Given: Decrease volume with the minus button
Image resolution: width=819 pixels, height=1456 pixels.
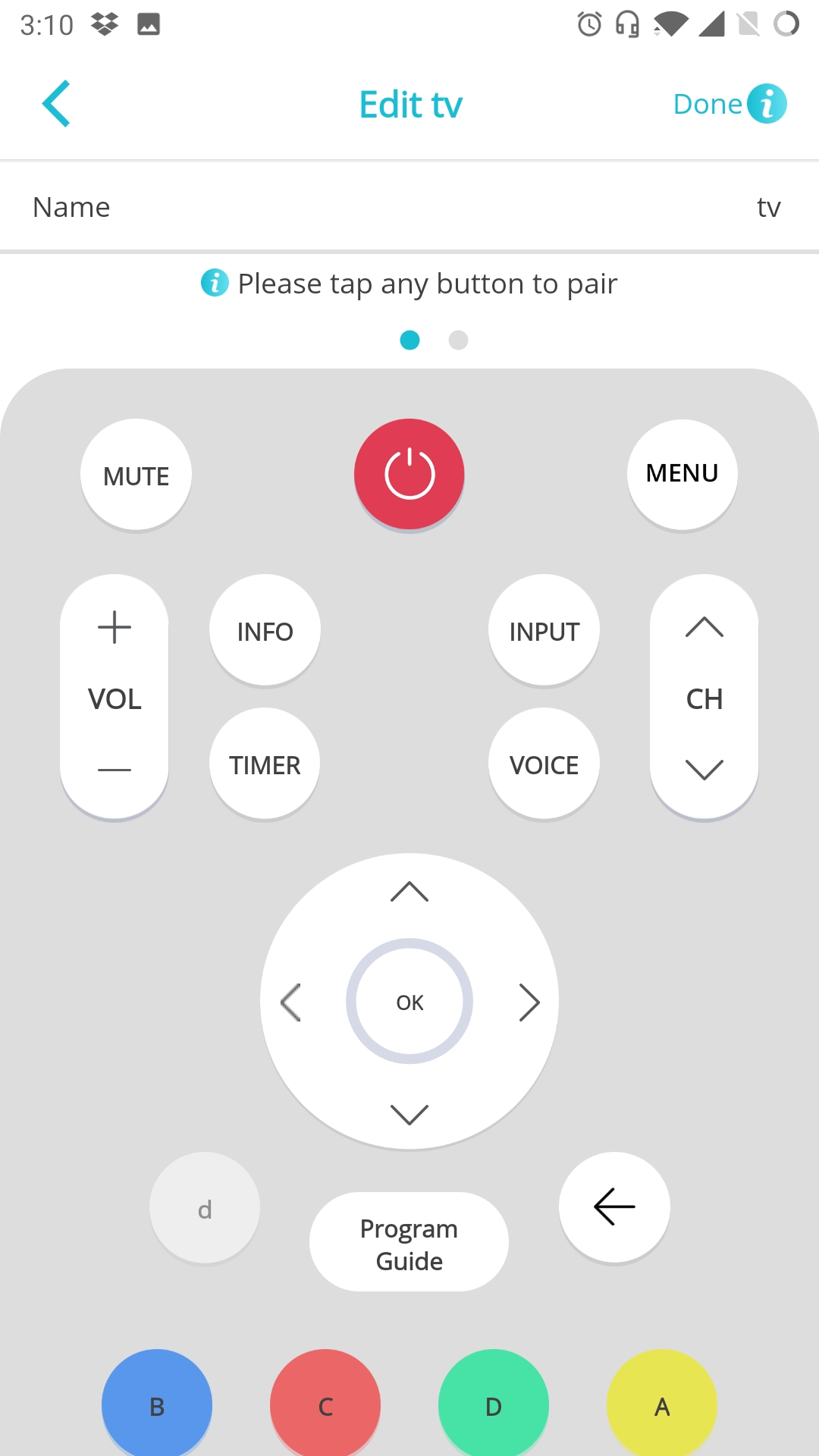Looking at the screenshot, I should pos(115,770).
